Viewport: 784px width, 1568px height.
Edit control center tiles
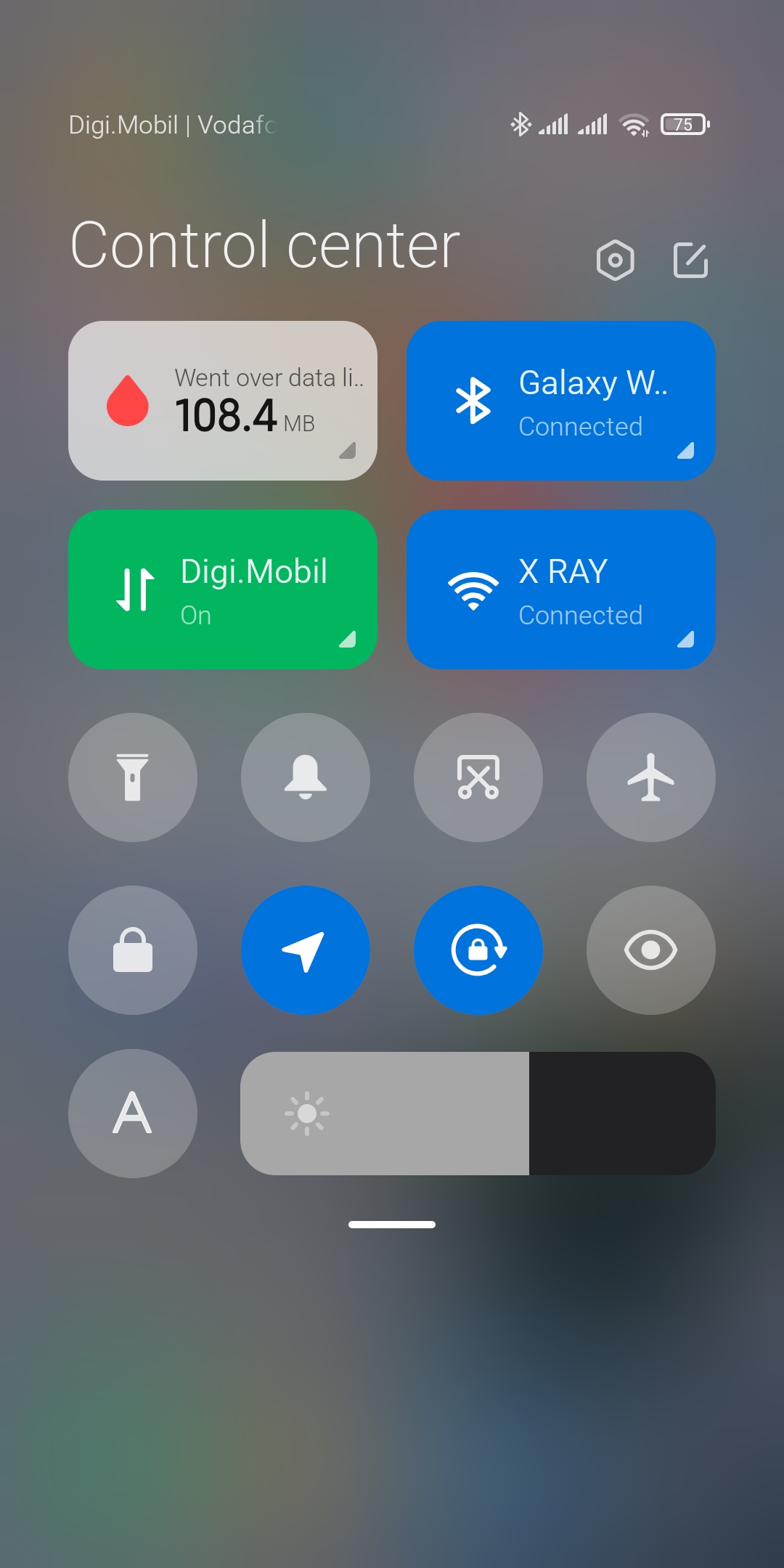(x=690, y=260)
